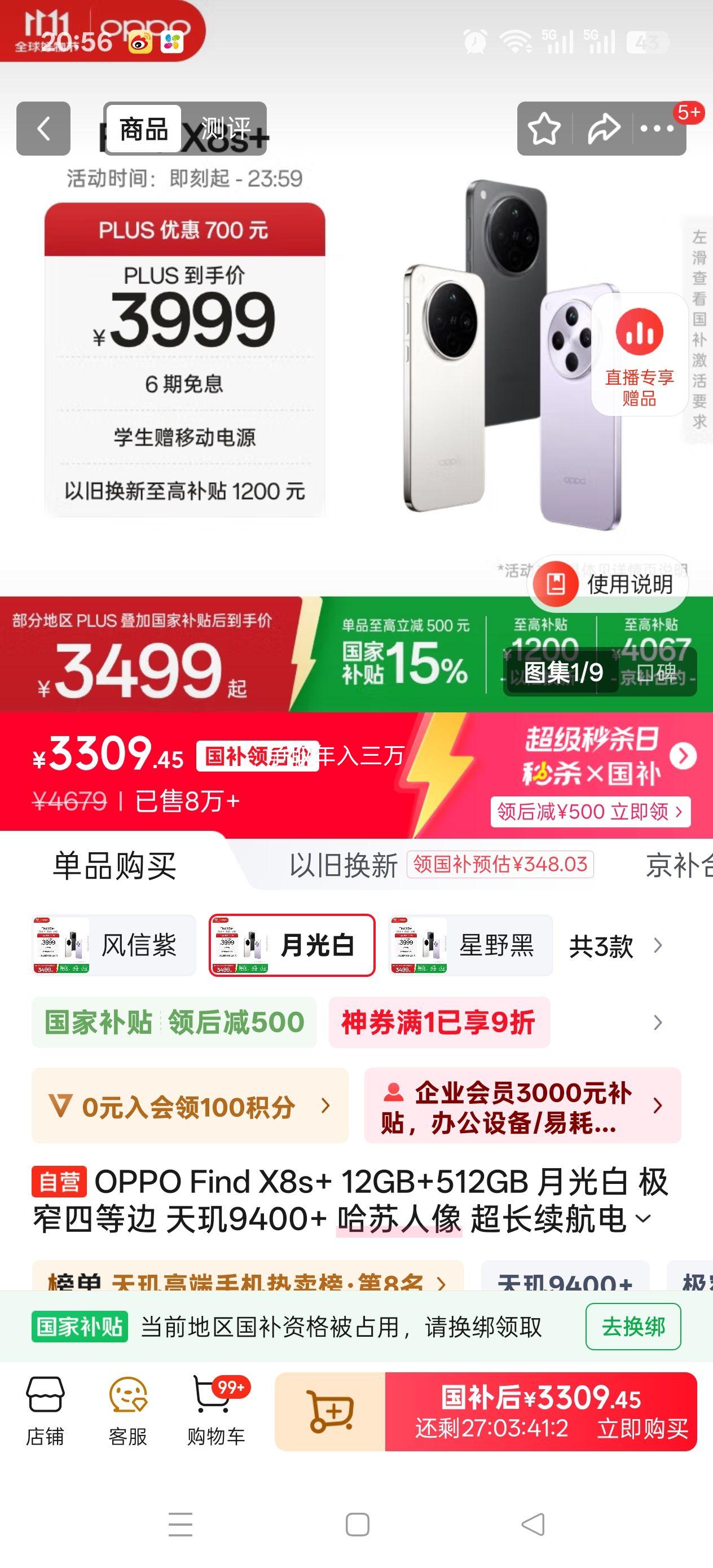The image size is (713, 1568).
Task: Go back using the top-left arrow
Action: coord(43,129)
